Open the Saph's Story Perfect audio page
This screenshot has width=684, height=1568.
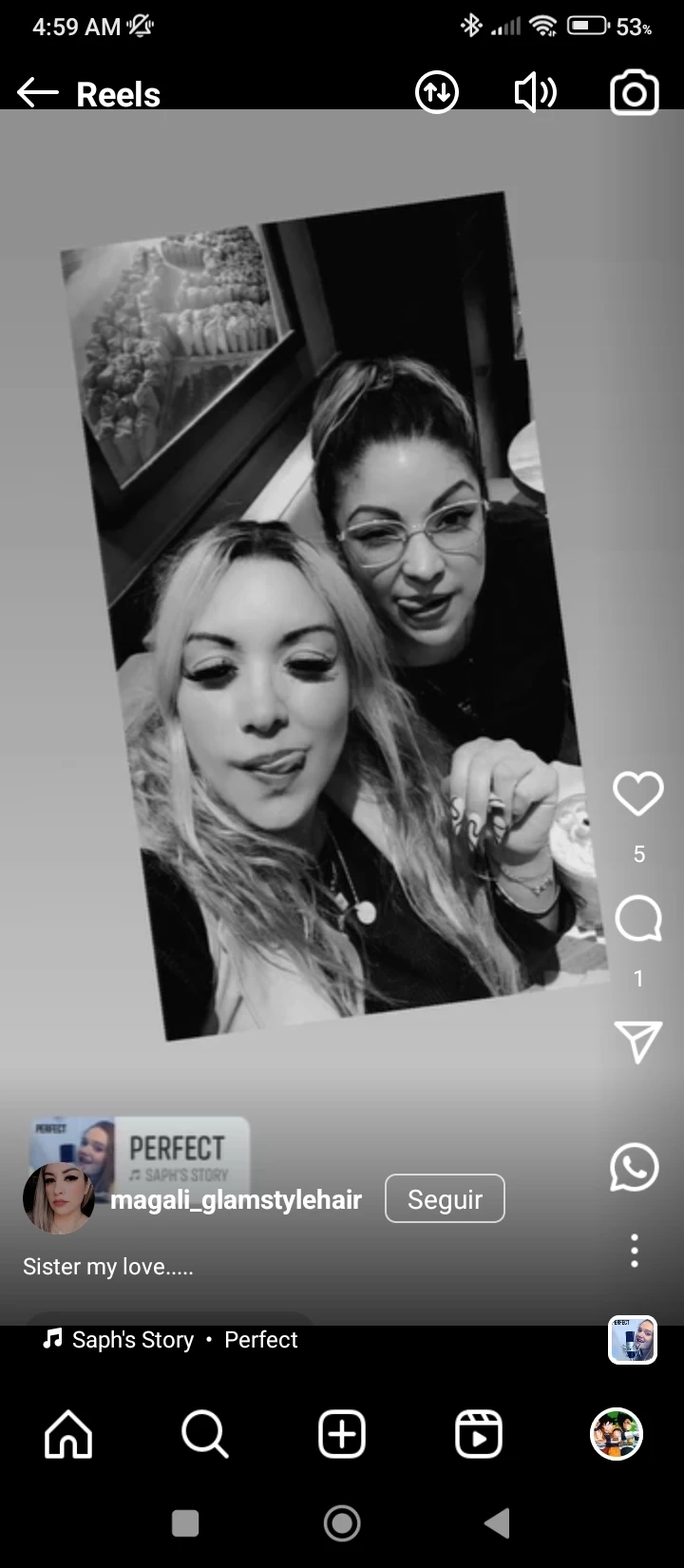[171, 1340]
